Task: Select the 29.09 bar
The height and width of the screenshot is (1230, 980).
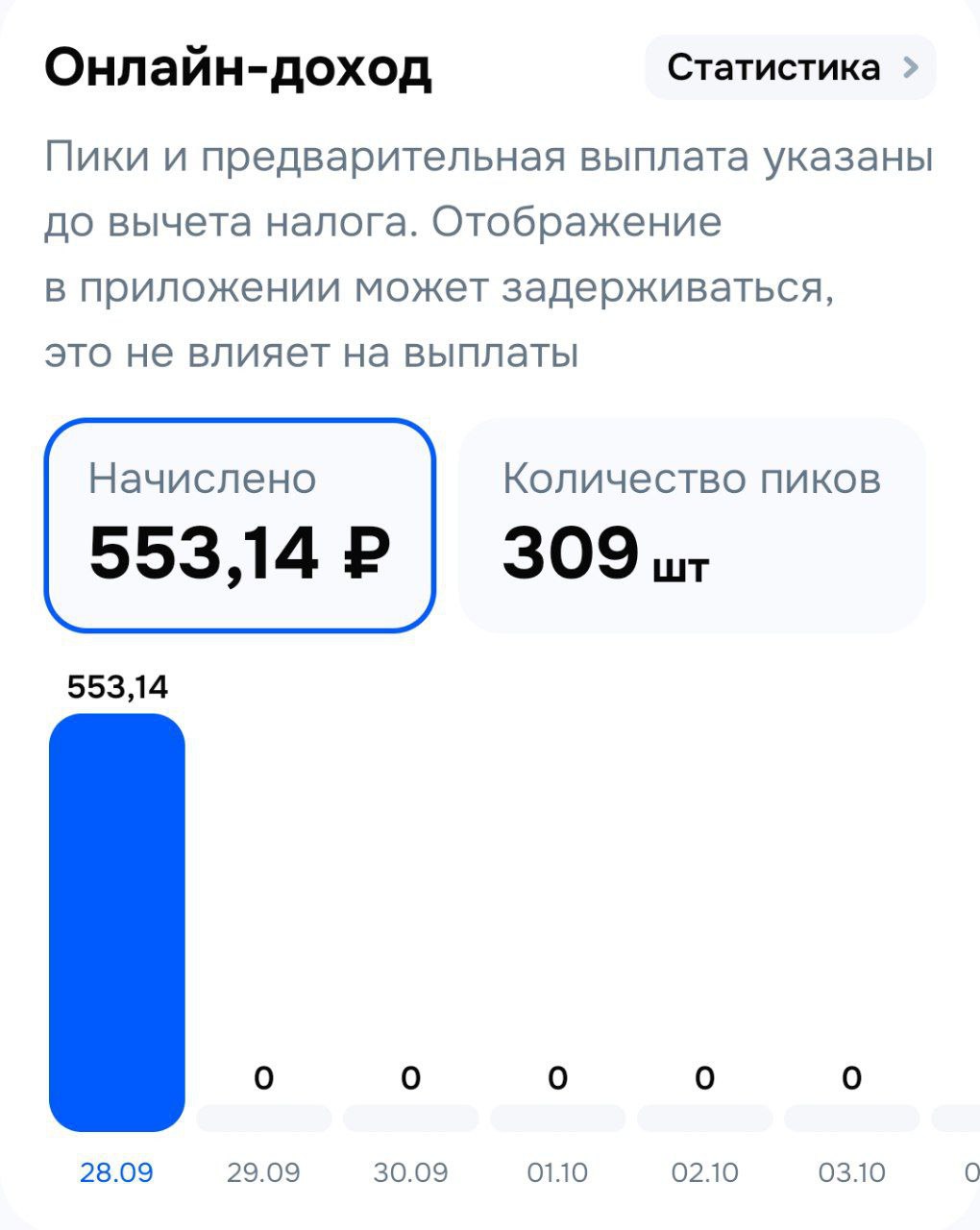Action: pyautogui.click(x=263, y=1118)
